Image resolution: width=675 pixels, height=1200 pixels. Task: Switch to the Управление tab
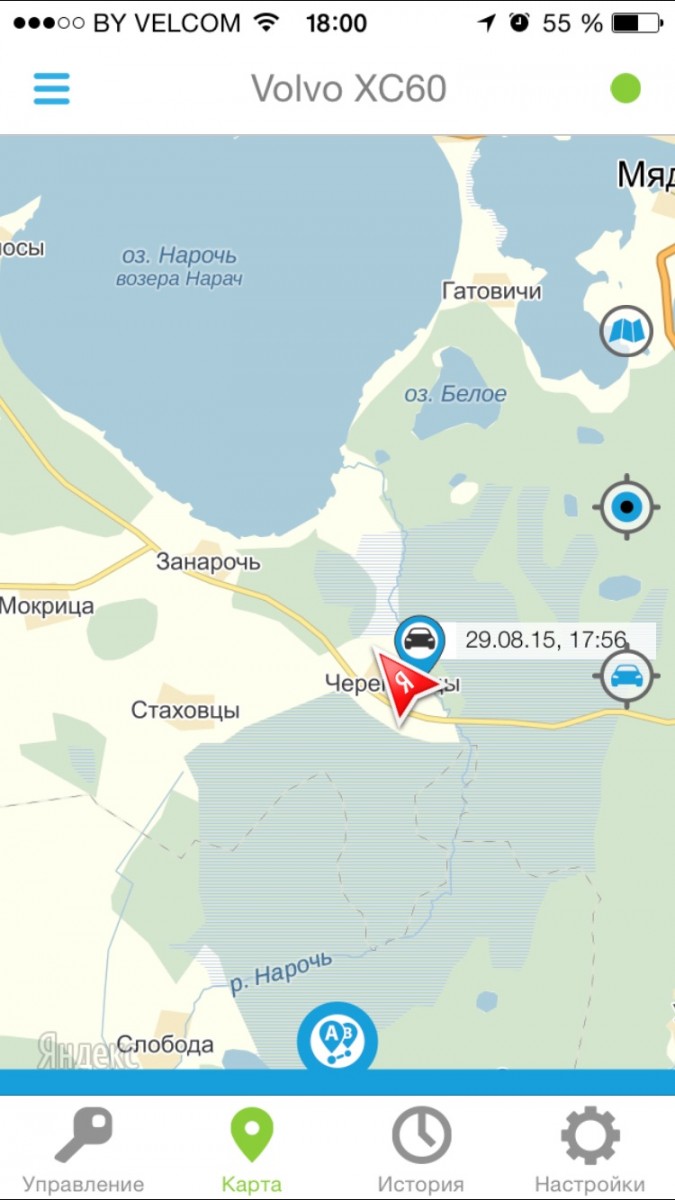[83, 1150]
